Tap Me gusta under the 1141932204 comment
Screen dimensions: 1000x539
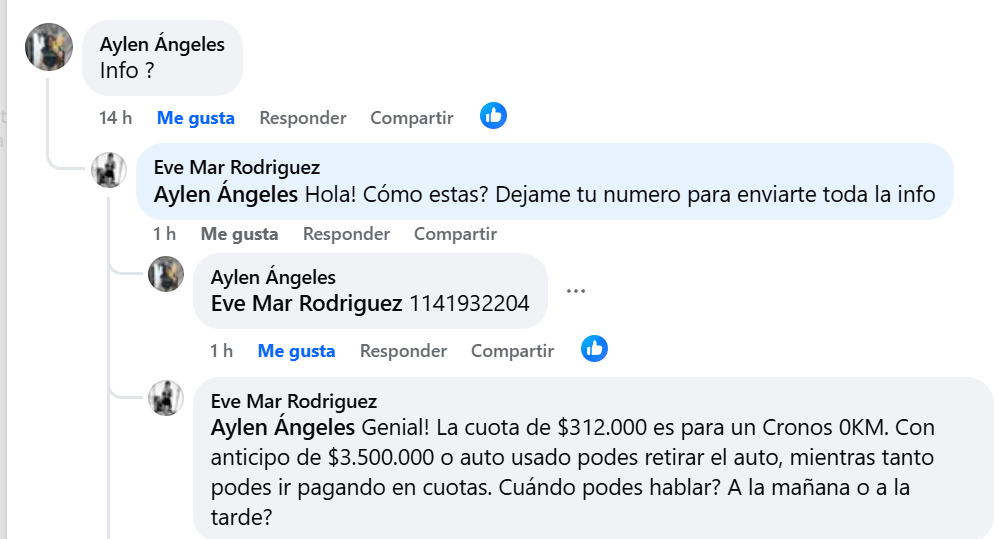click(x=296, y=351)
